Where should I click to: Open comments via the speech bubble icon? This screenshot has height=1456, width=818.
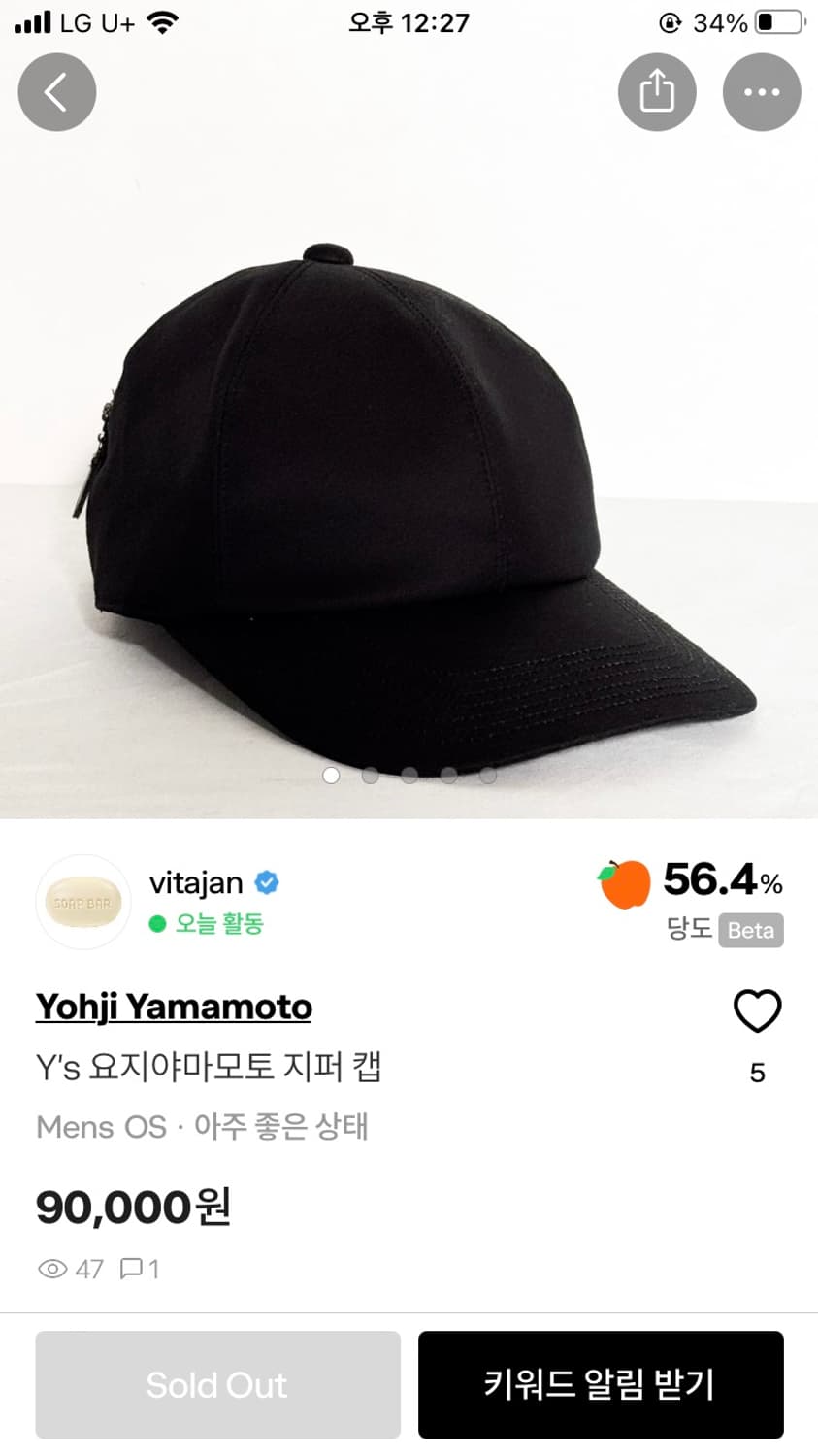pyautogui.click(x=131, y=1269)
